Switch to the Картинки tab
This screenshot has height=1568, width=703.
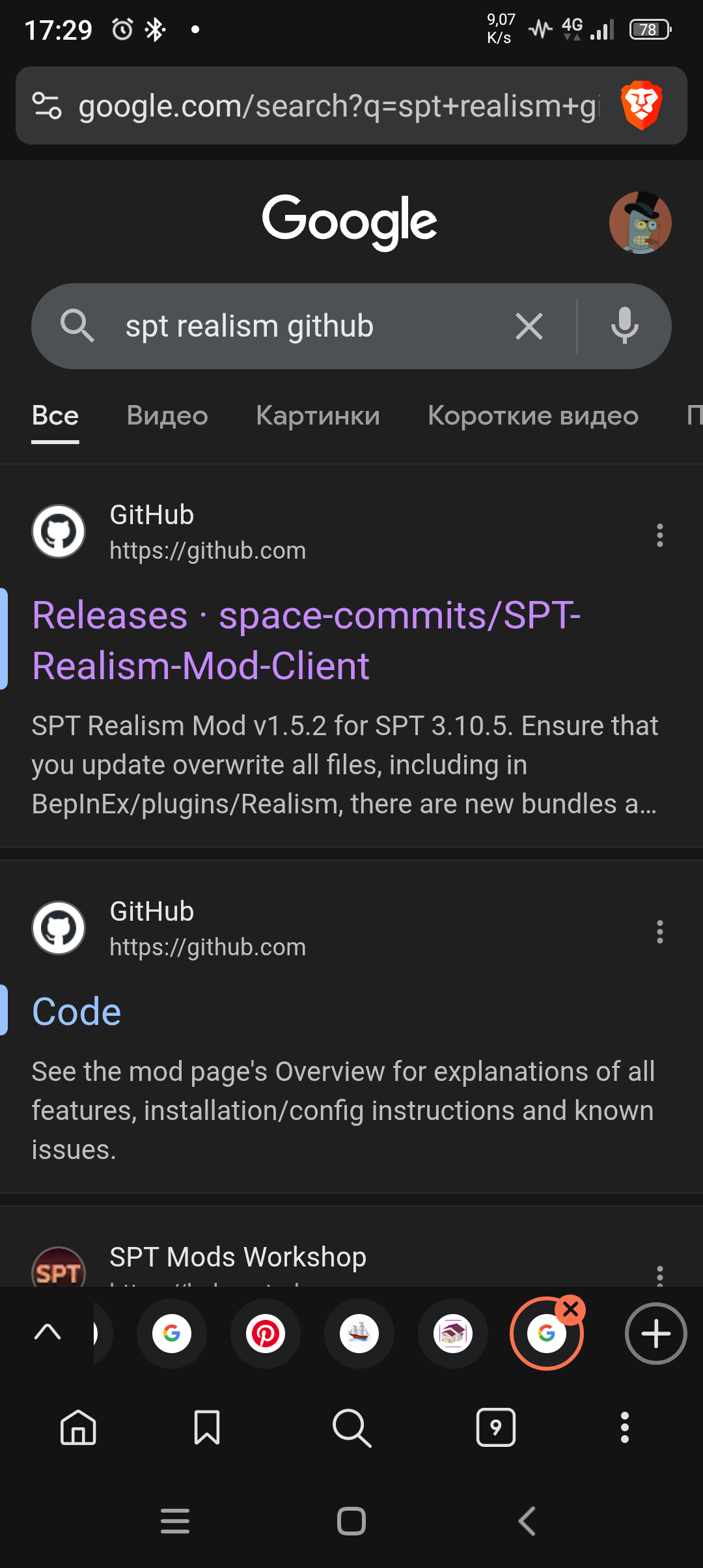(318, 415)
